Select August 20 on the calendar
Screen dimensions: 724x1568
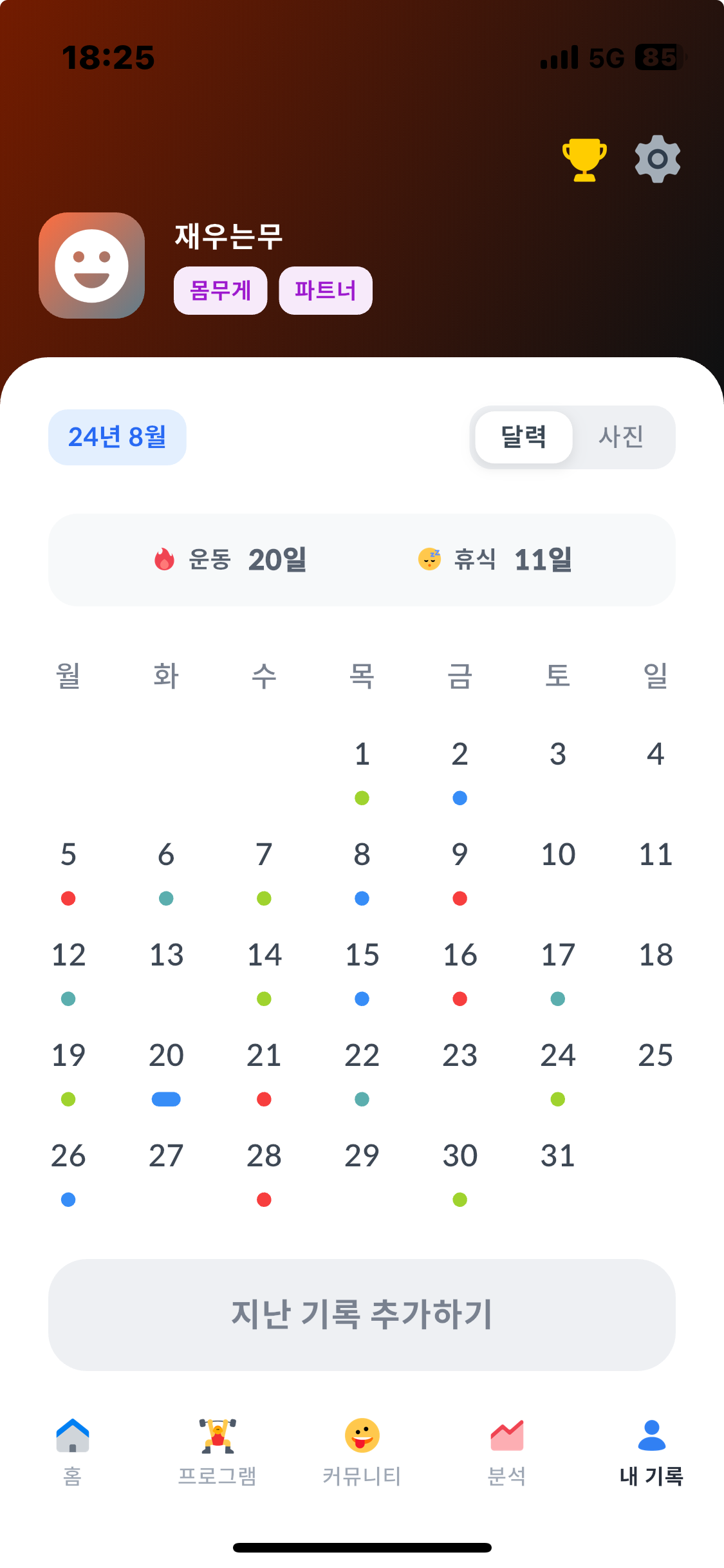click(166, 1070)
